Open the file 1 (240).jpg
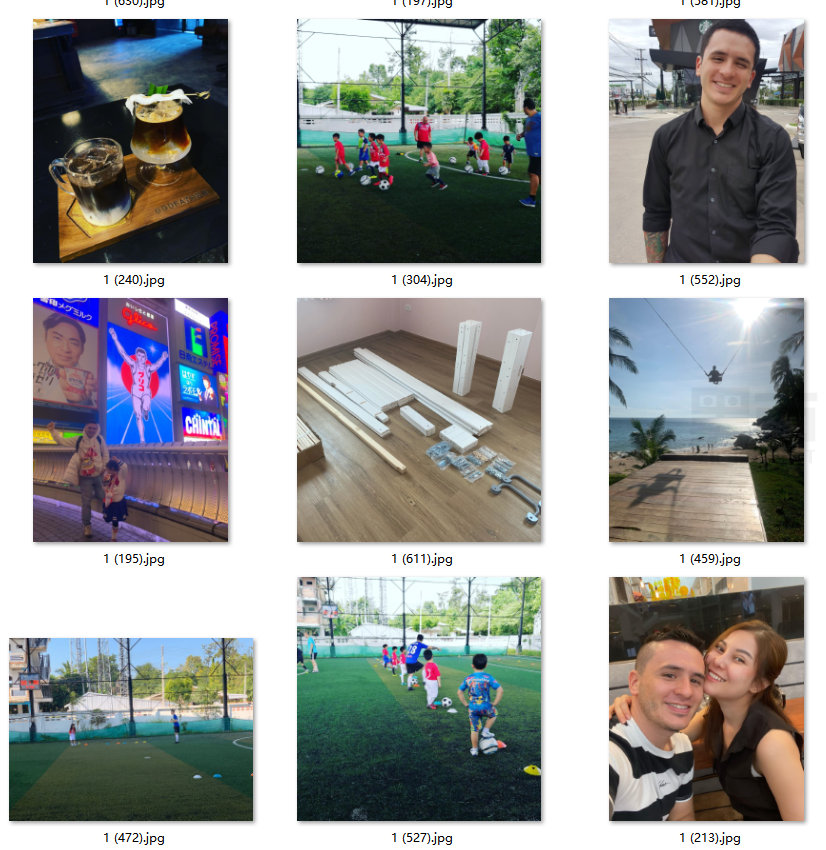Image resolution: width=826 pixels, height=850 pixels. pos(130,141)
